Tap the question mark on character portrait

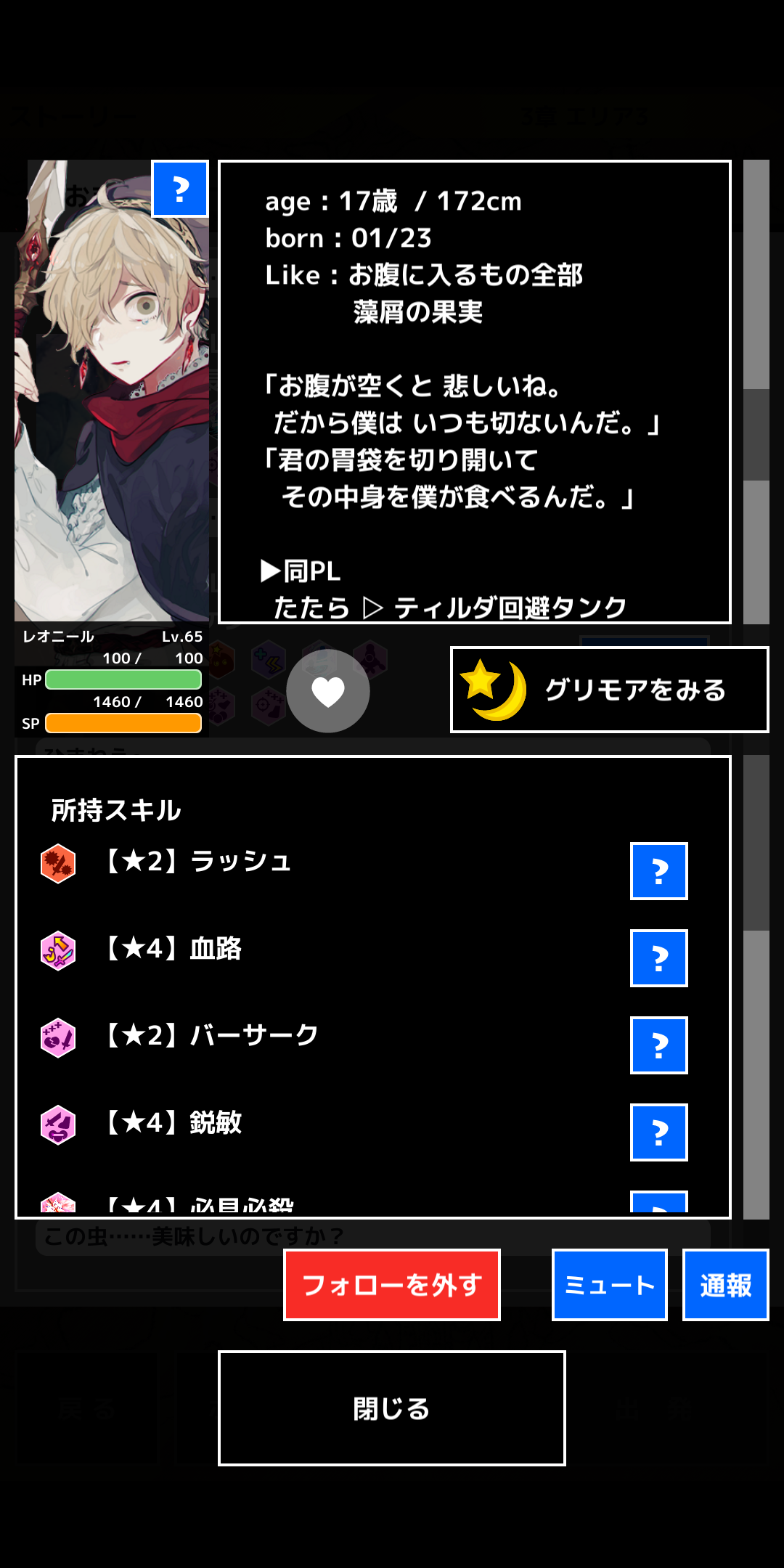180,189
